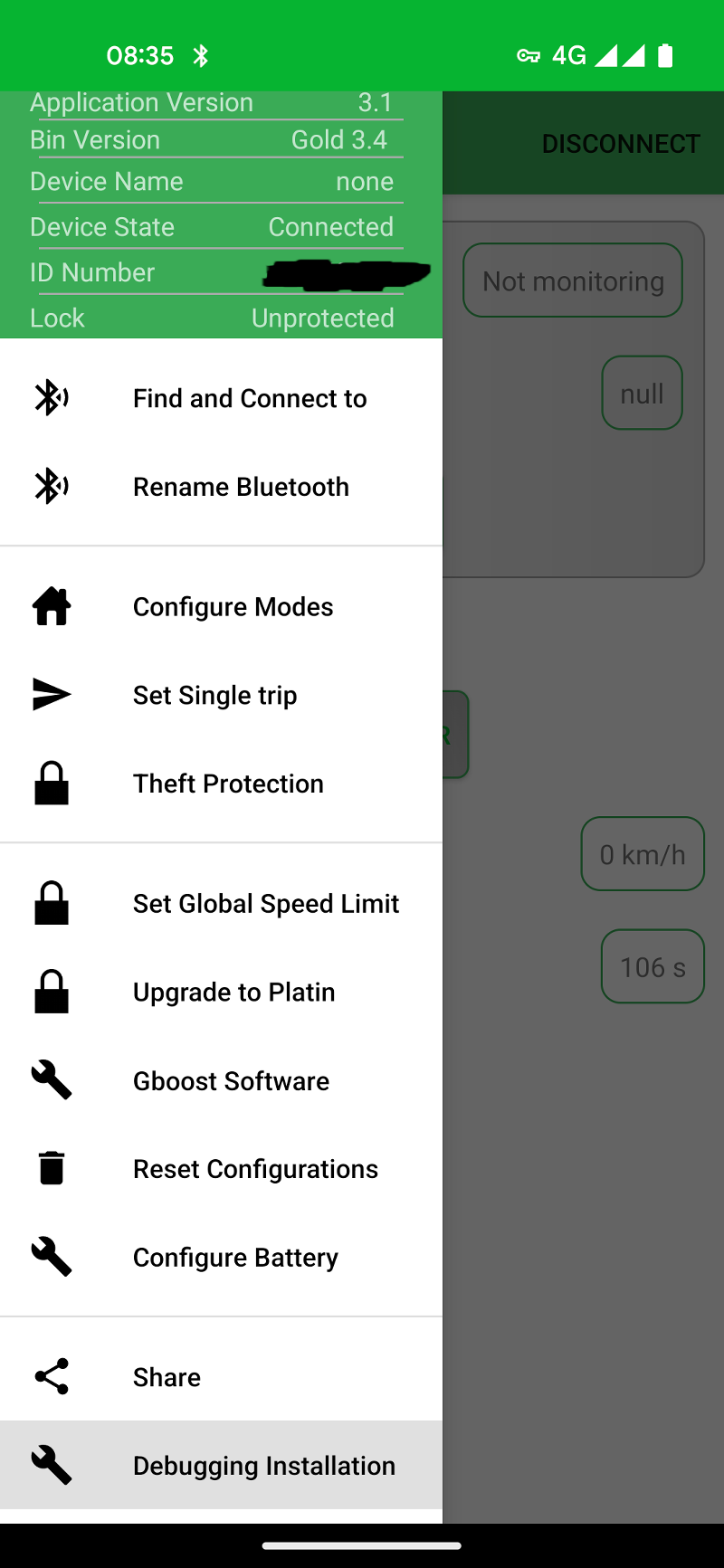Tap Reset Configurations
724x1568 pixels.
tap(221, 1169)
